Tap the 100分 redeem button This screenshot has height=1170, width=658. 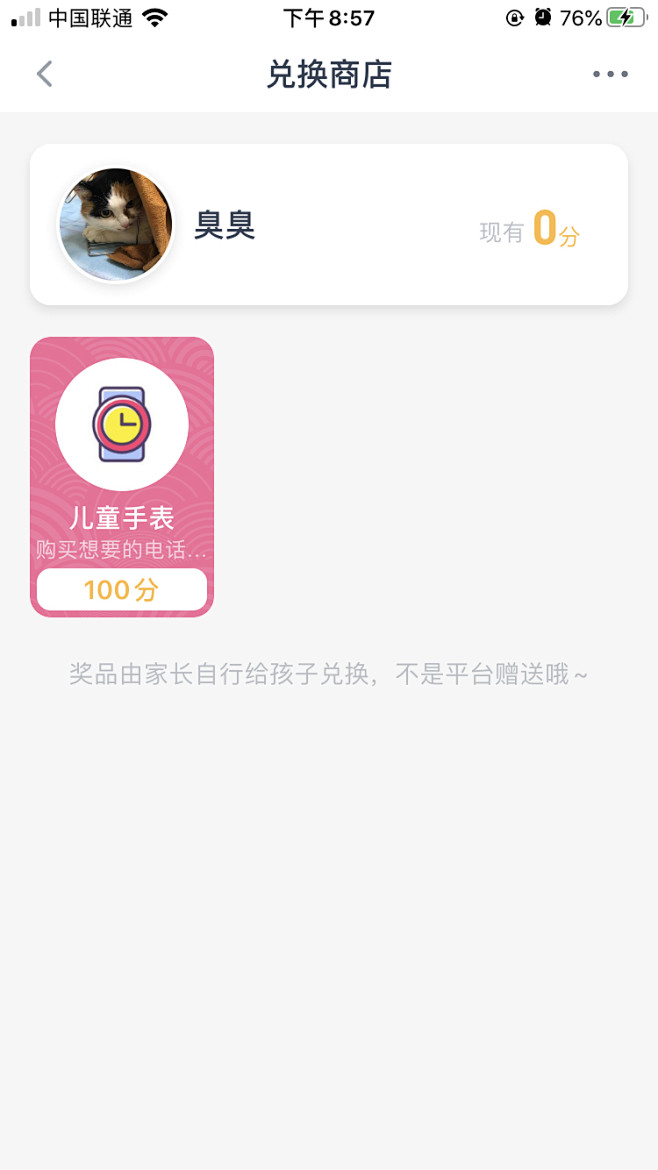[122, 589]
